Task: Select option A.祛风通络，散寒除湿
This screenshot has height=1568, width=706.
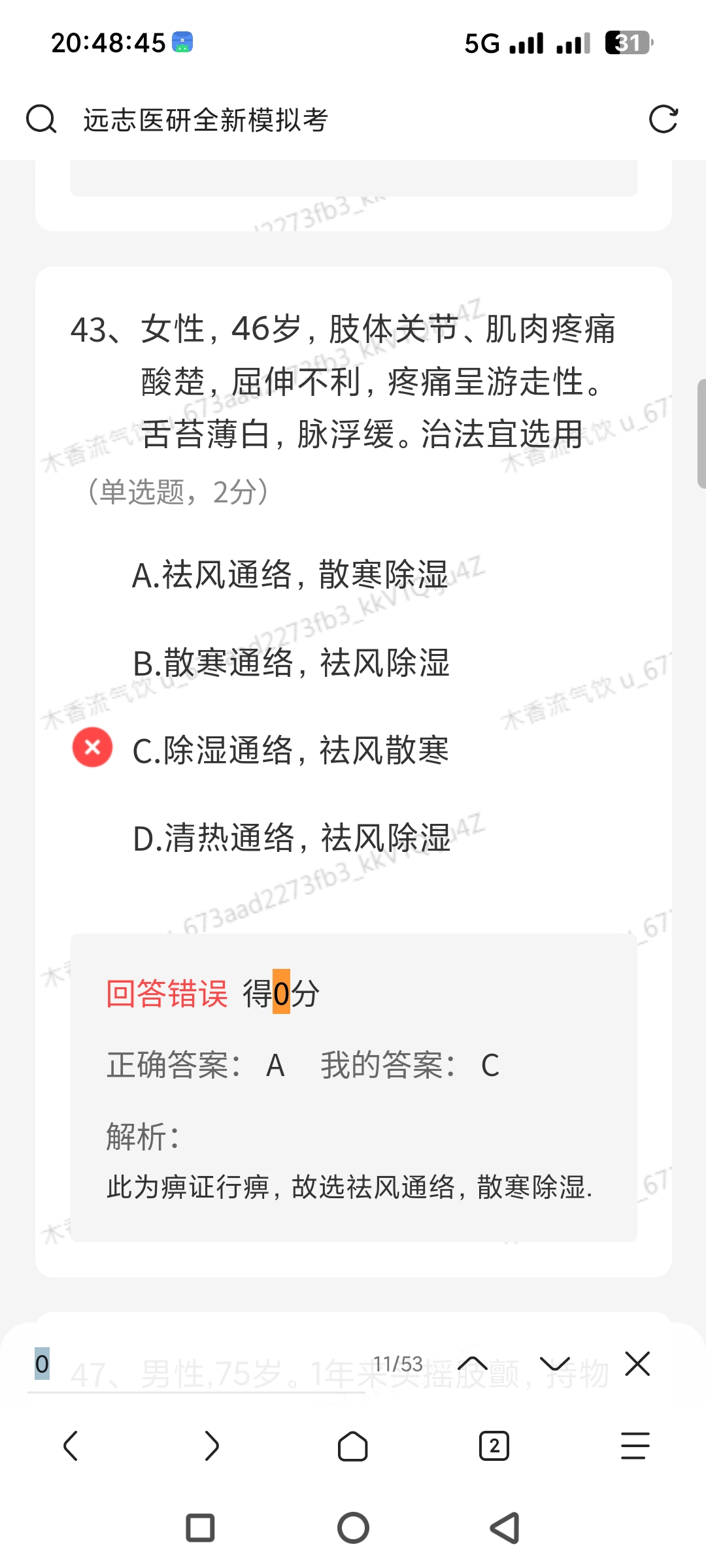Action: click(x=290, y=575)
